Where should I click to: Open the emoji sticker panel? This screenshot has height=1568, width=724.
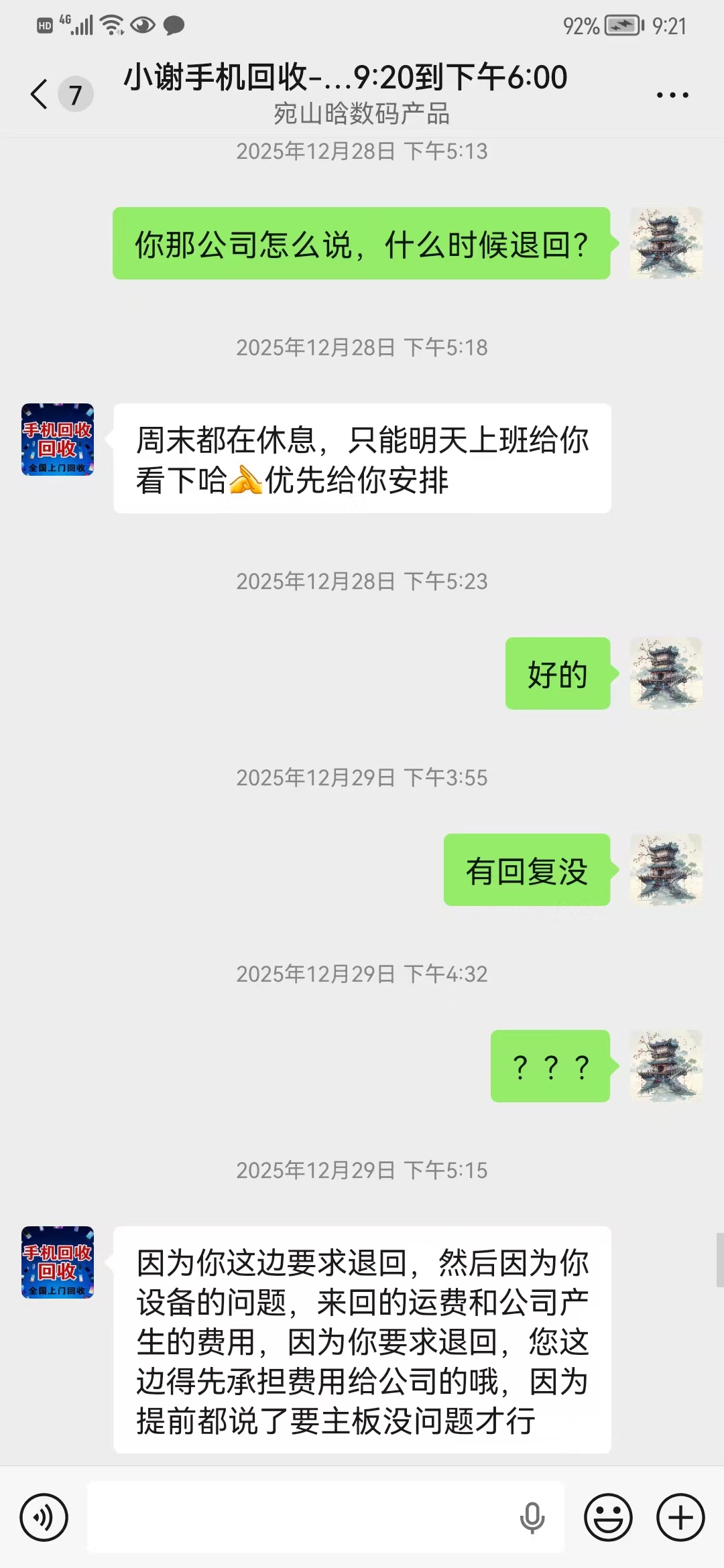[x=608, y=1517]
